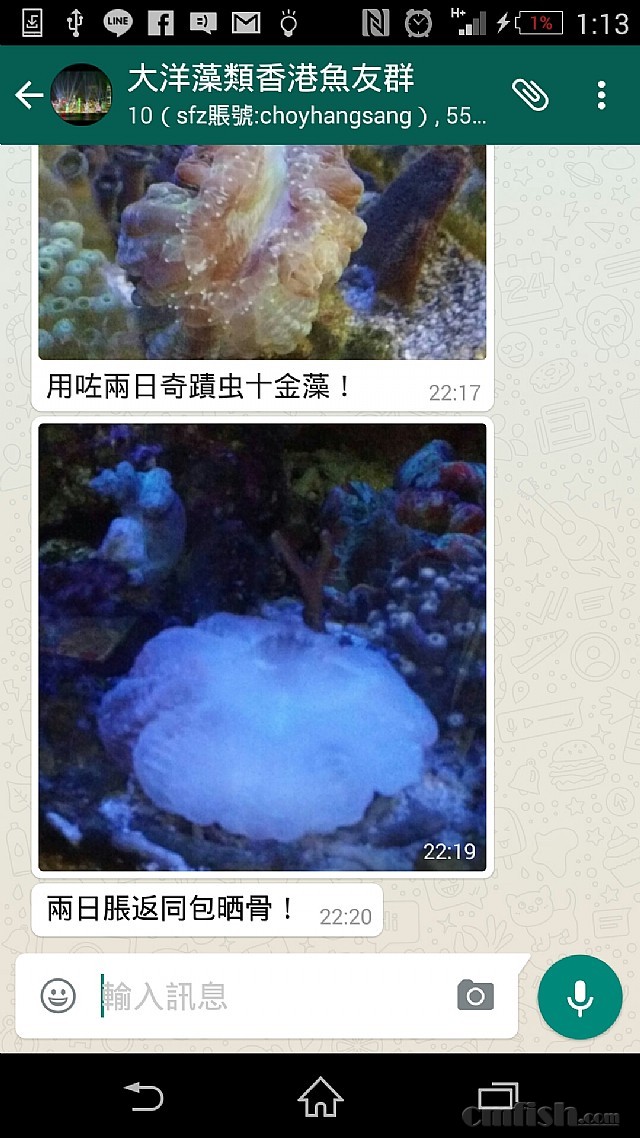
Task: Open the camera from the message box
Action: [475, 995]
